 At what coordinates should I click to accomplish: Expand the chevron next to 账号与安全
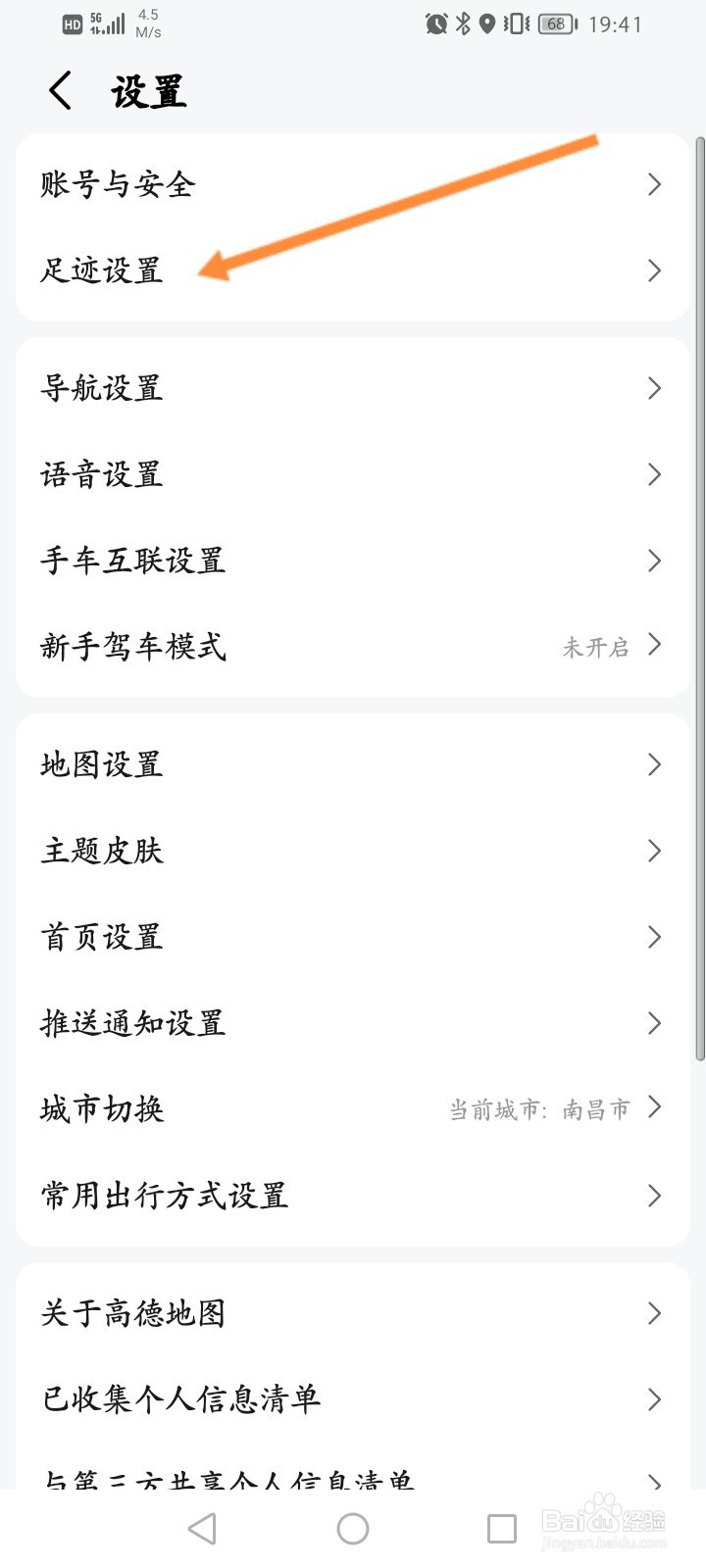click(x=653, y=184)
